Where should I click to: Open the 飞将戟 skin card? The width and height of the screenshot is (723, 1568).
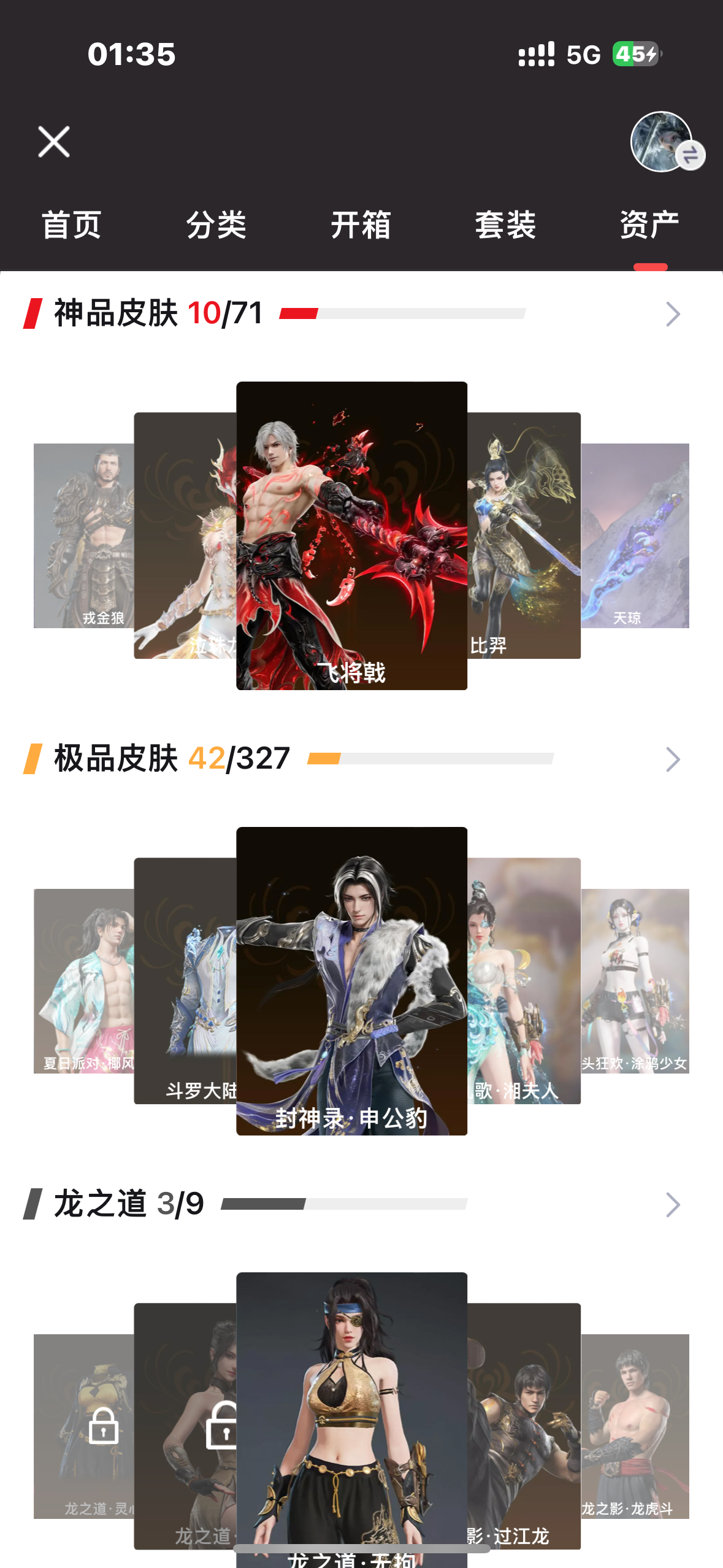coord(352,536)
